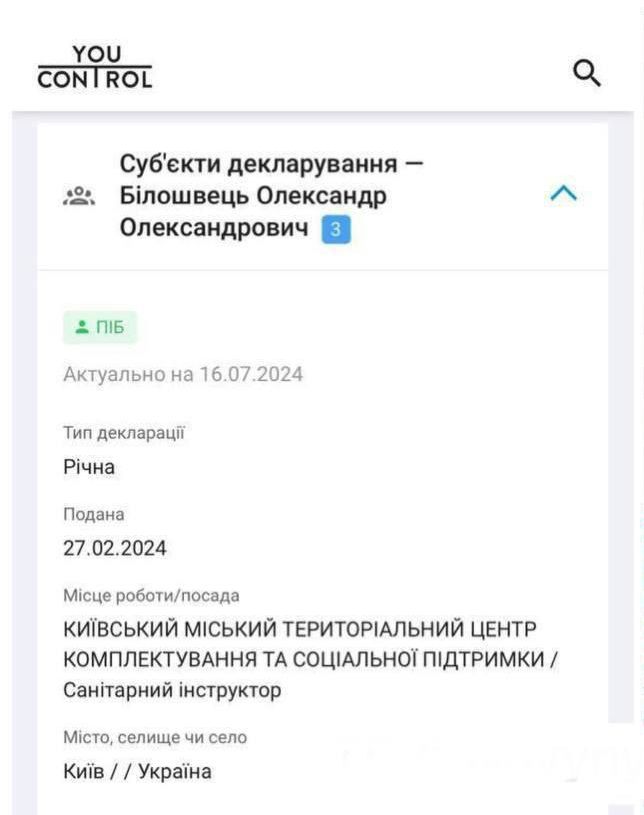Open the search magnifier icon
Screen dimensions: 644x815
(587, 72)
